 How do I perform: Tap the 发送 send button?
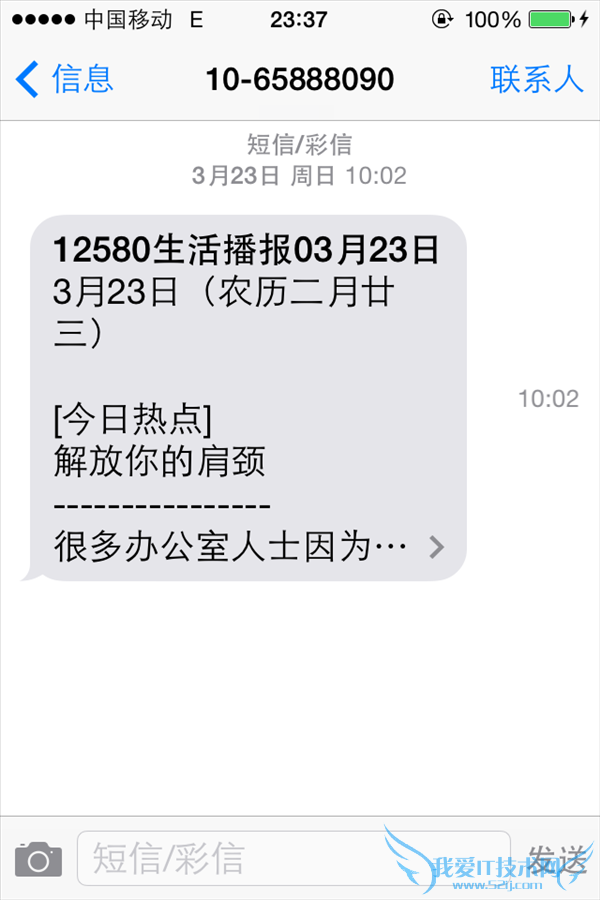click(x=557, y=858)
